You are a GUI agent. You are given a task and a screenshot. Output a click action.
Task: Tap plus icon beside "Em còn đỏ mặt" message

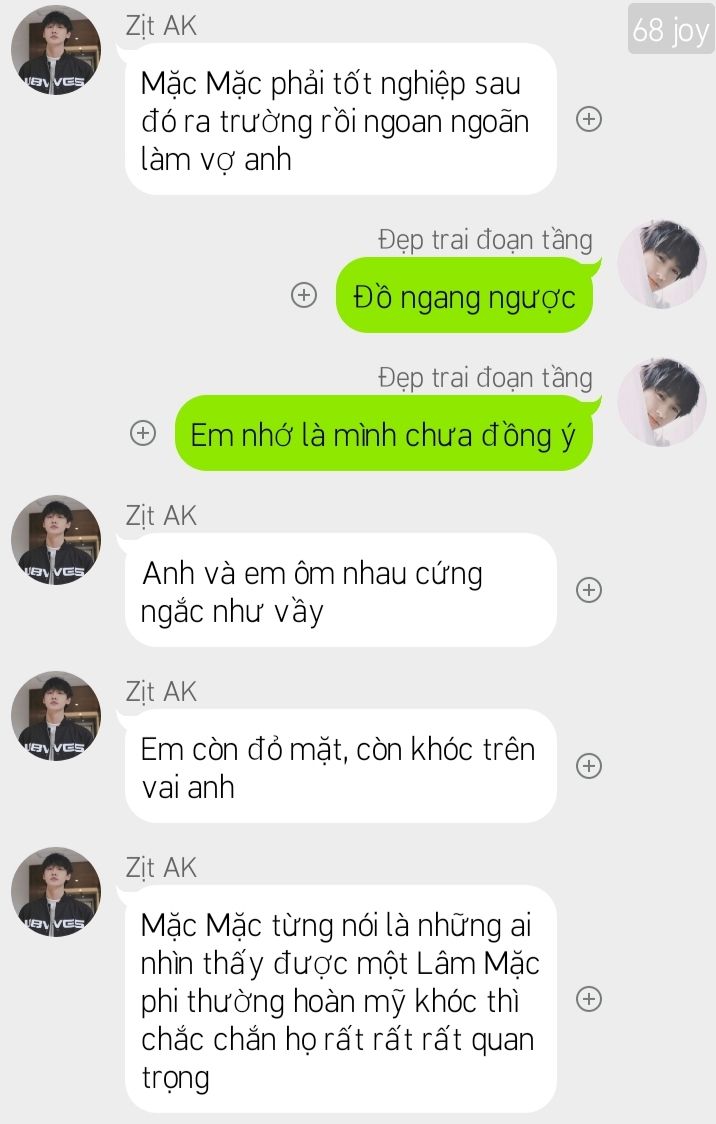(x=590, y=766)
